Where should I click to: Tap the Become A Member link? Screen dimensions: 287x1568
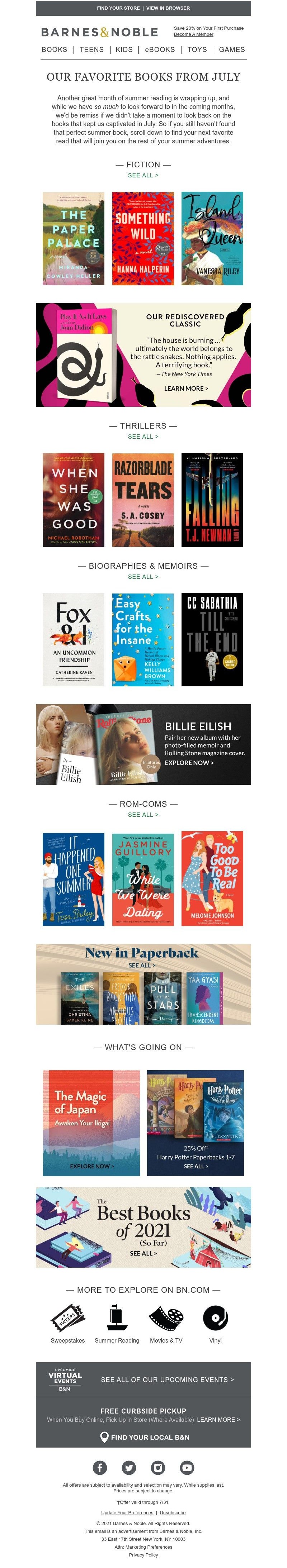pos(193,34)
